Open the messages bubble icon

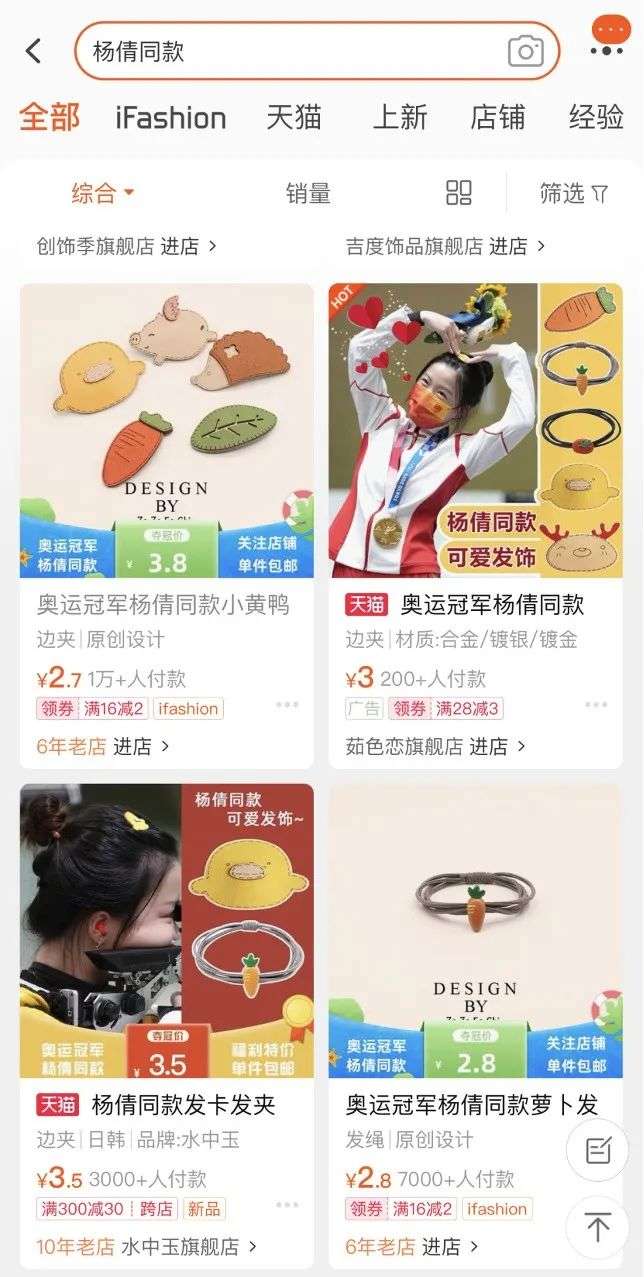point(609,35)
